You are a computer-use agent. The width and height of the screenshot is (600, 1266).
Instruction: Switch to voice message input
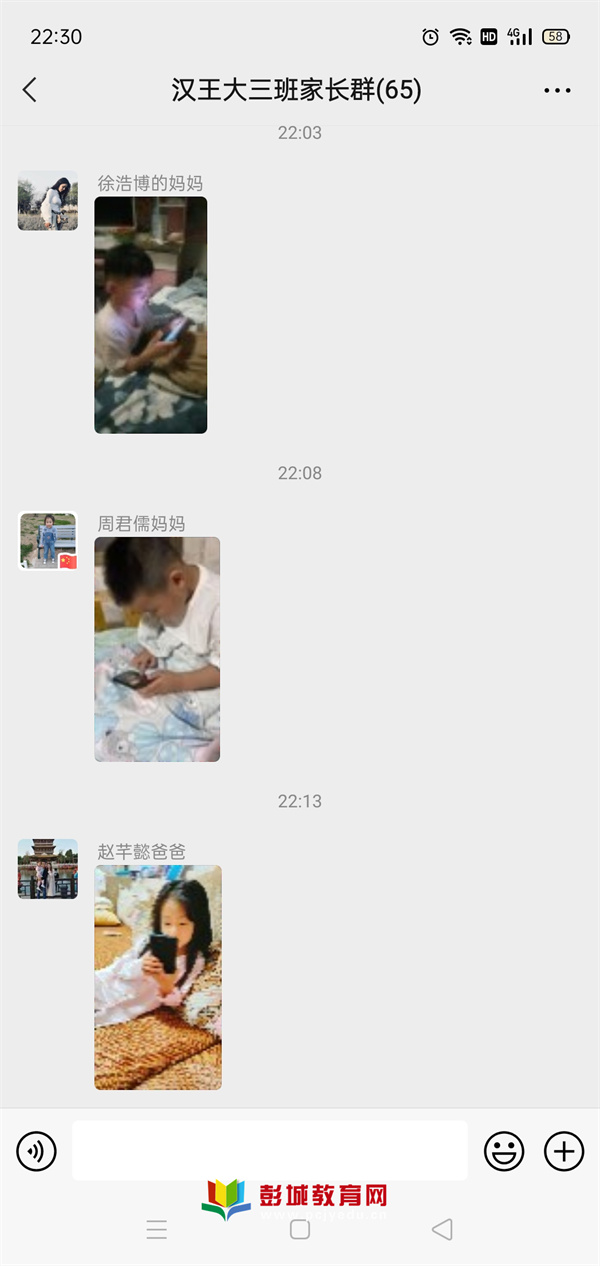[36, 1152]
